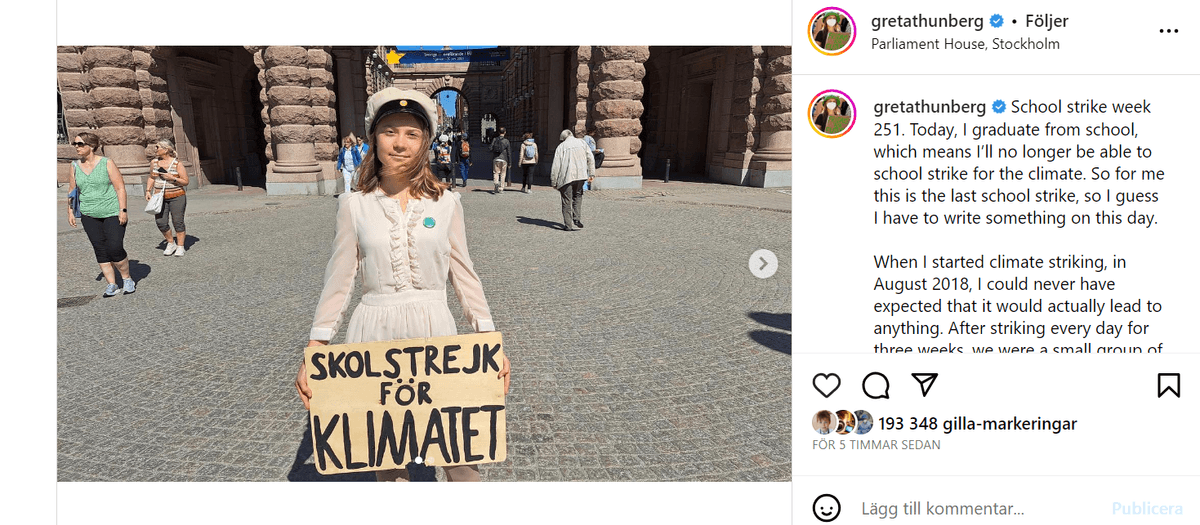Image resolution: width=1200 pixels, height=525 pixels.
Task: Tap the Publicera button
Action: click(x=1145, y=508)
